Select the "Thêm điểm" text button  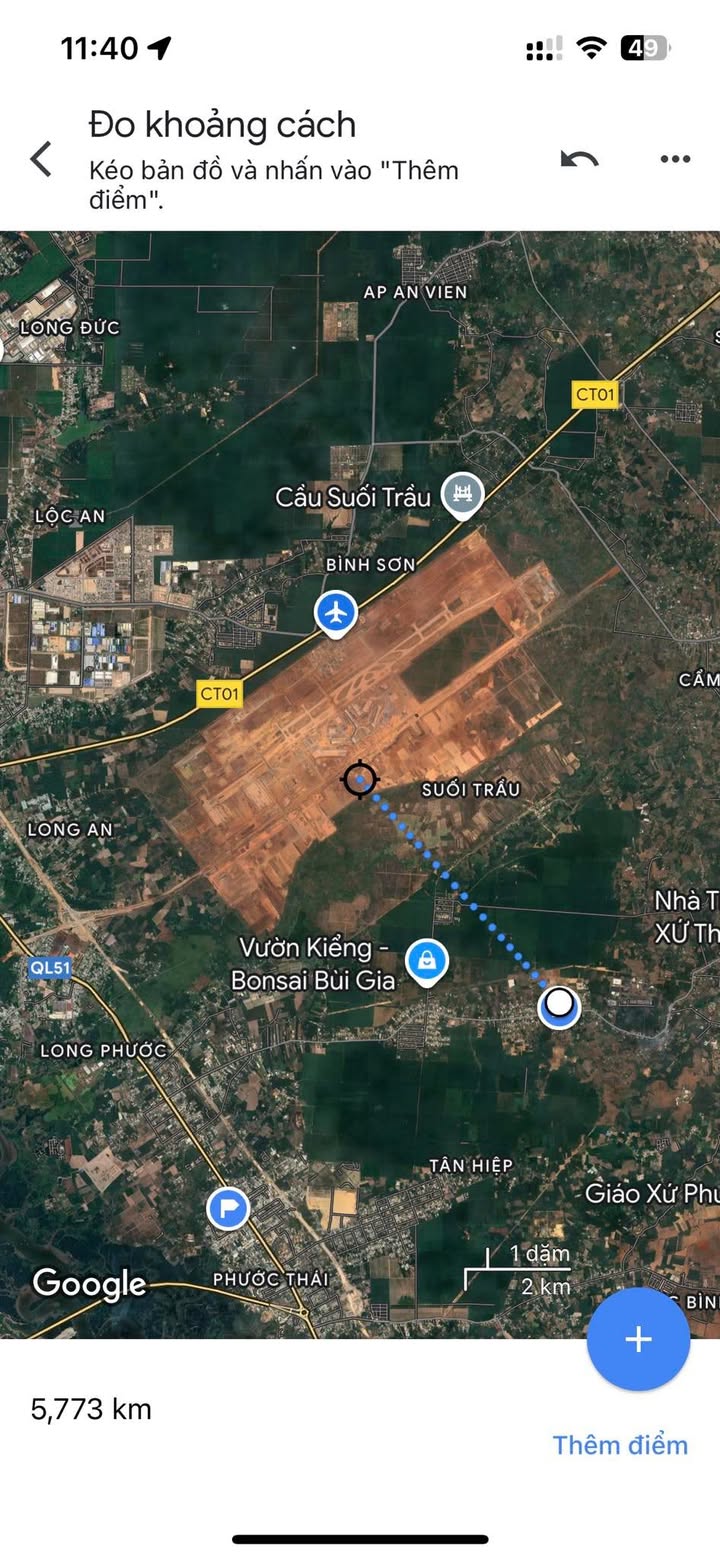[x=620, y=1444]
